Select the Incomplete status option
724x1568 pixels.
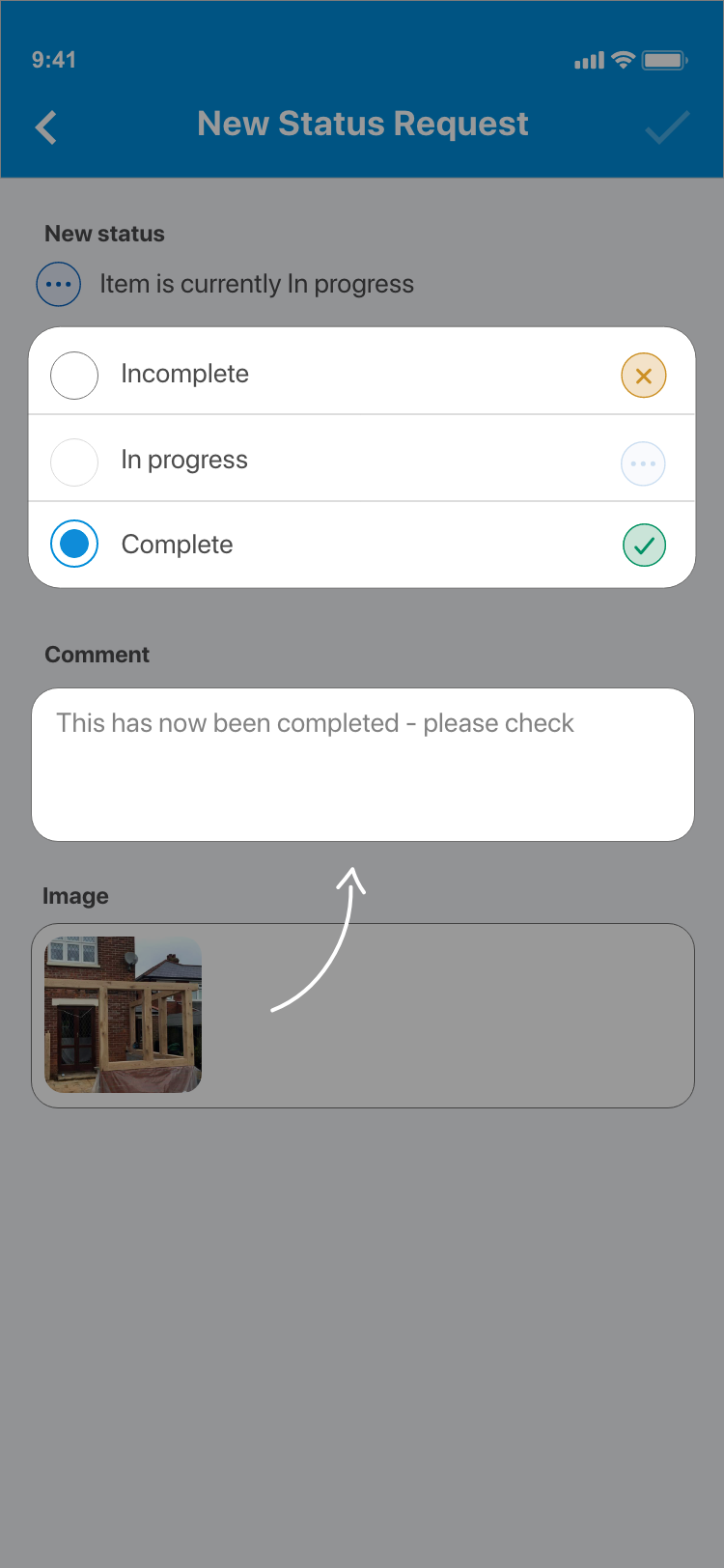coord(74,376)
